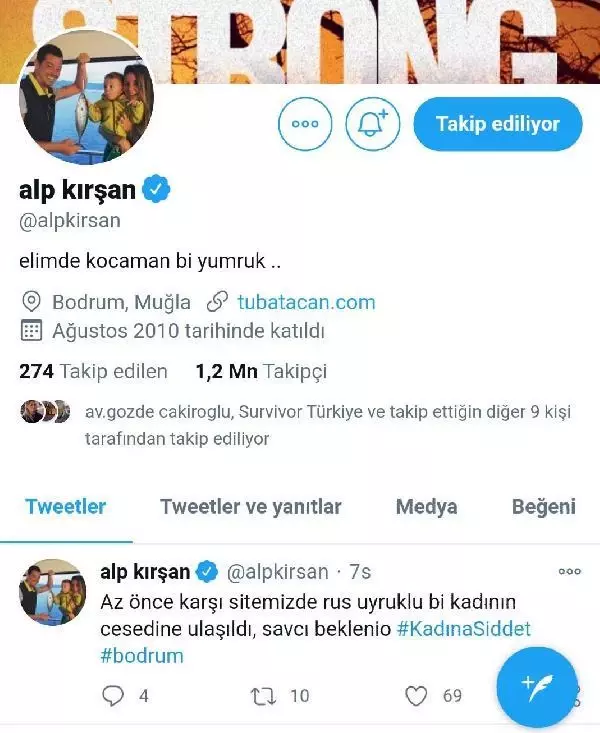Open the tweet's three-dot options menu

(569, 572)
